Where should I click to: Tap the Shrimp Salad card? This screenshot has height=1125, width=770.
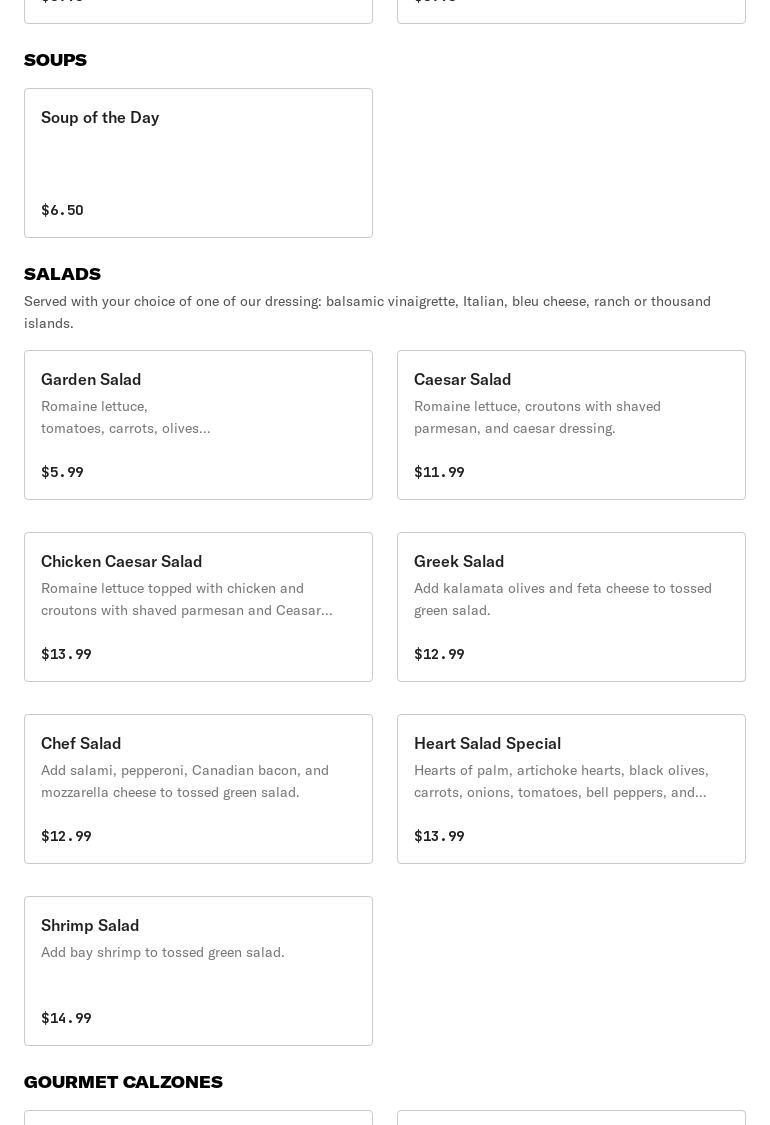(198, 971)
